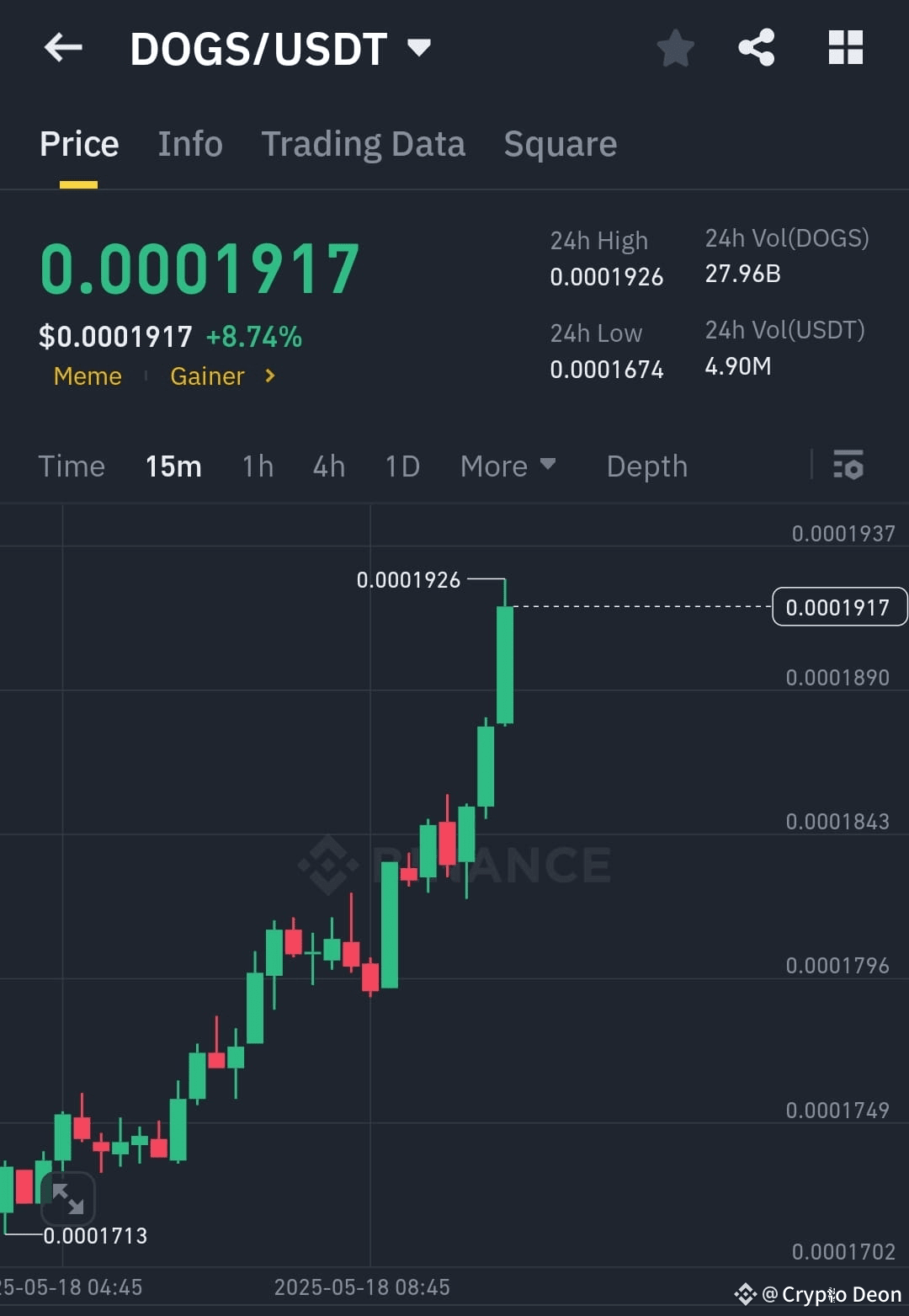
Task: Toggle the favorite star for DOGS/USDT
Action: (676, 48)
